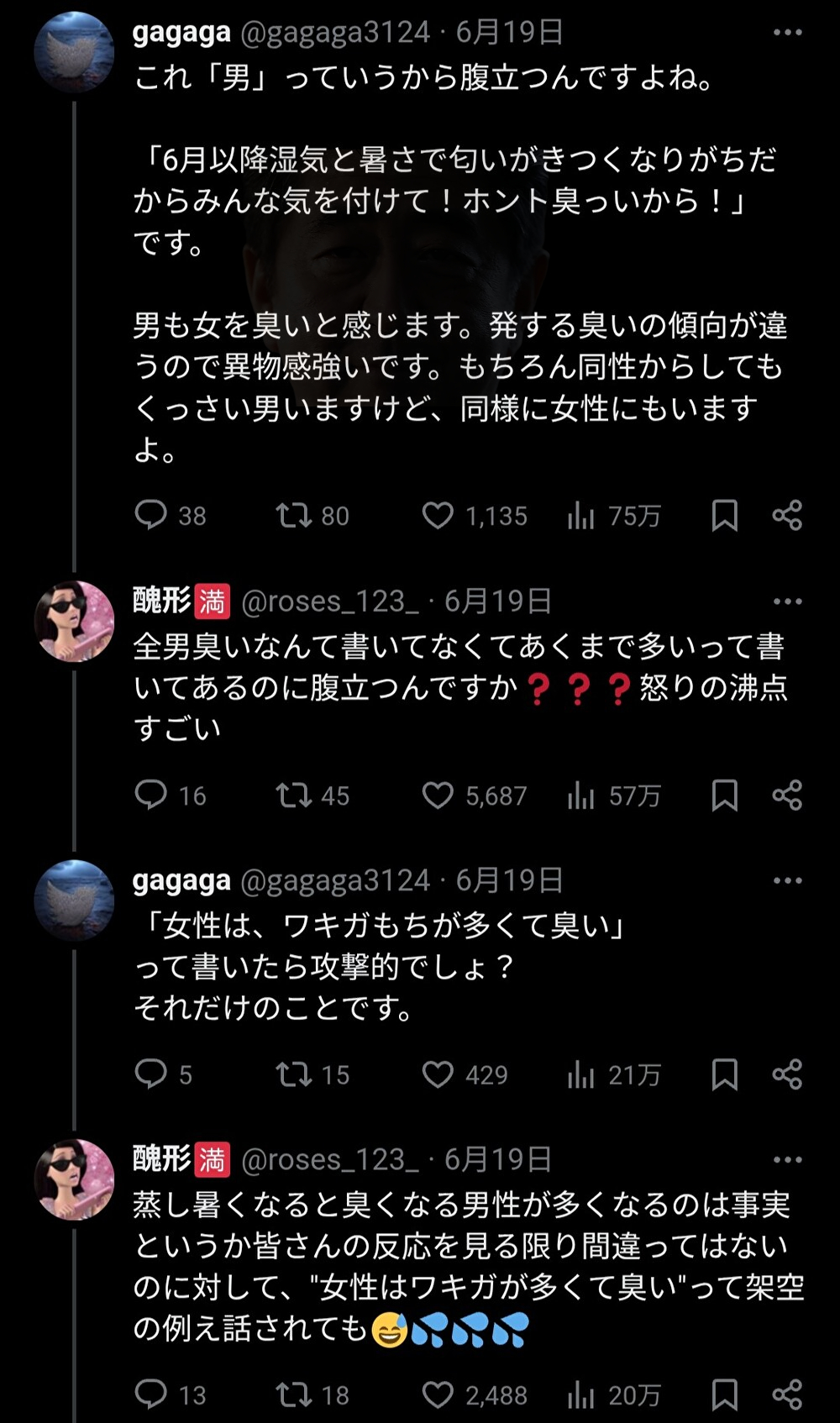Retweet gagaga's reply with 15 reposts

294,1074
